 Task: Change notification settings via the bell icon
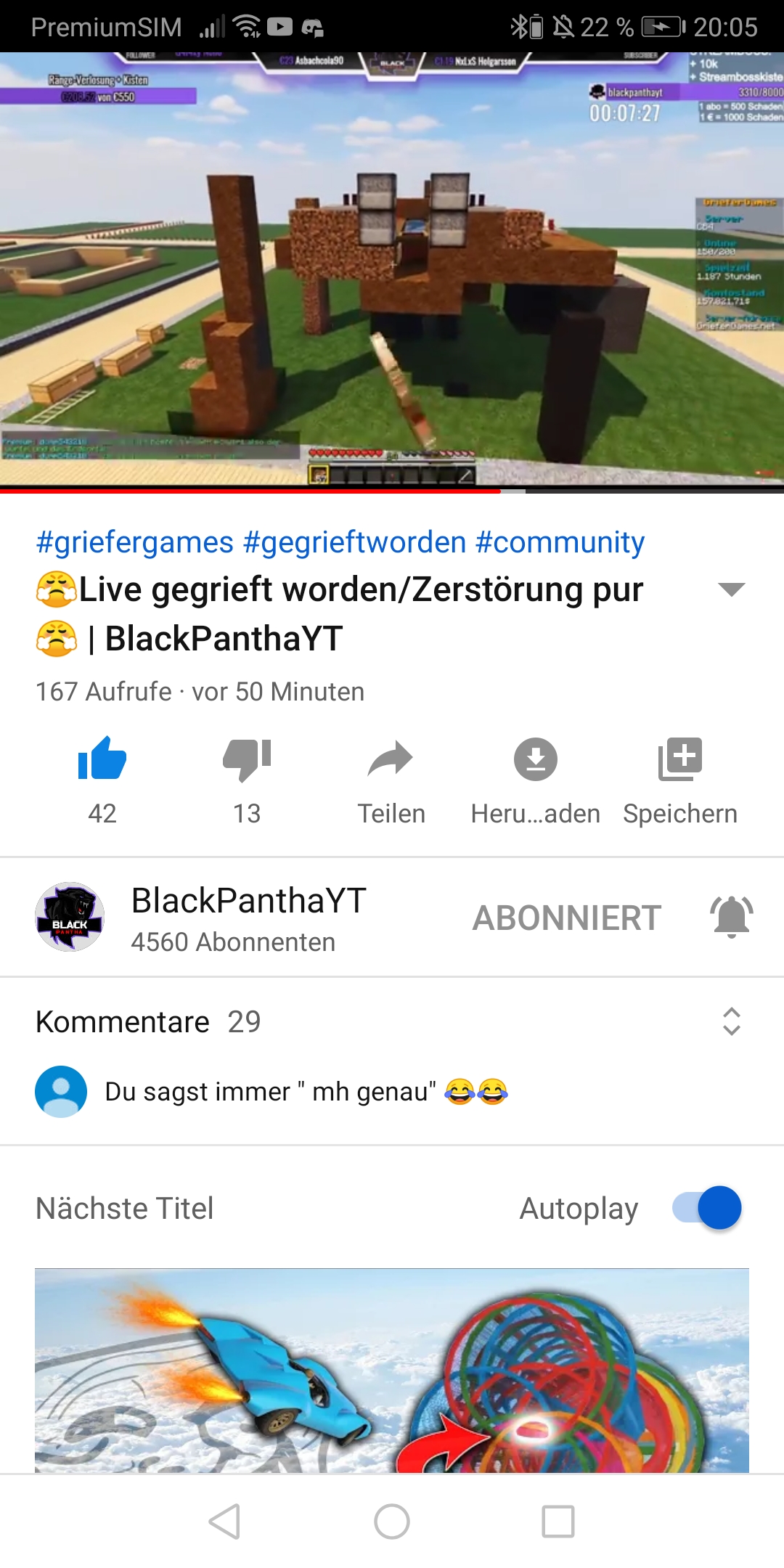[x=732, y=917]
